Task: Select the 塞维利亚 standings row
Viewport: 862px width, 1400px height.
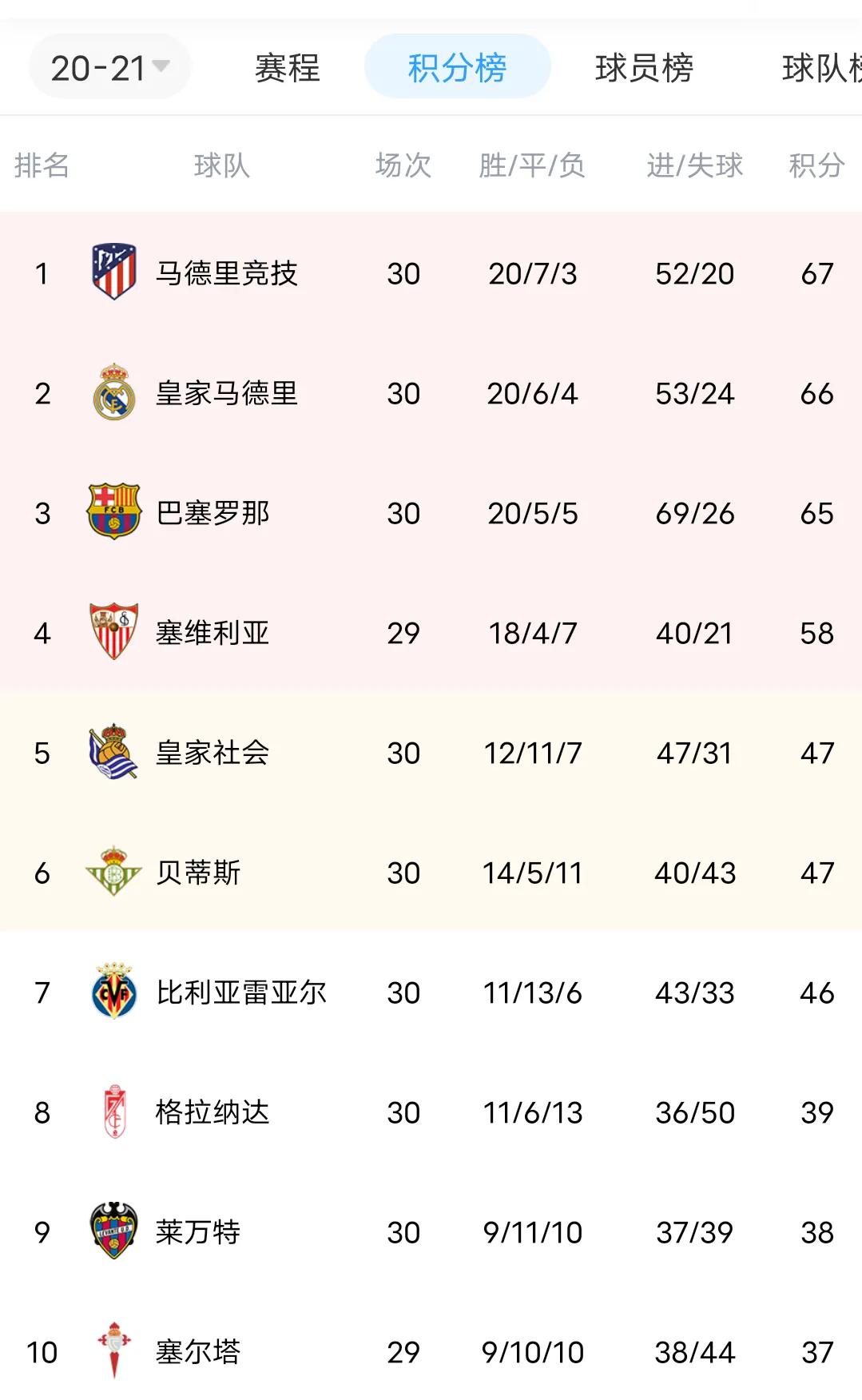Action: click(431, 632)
